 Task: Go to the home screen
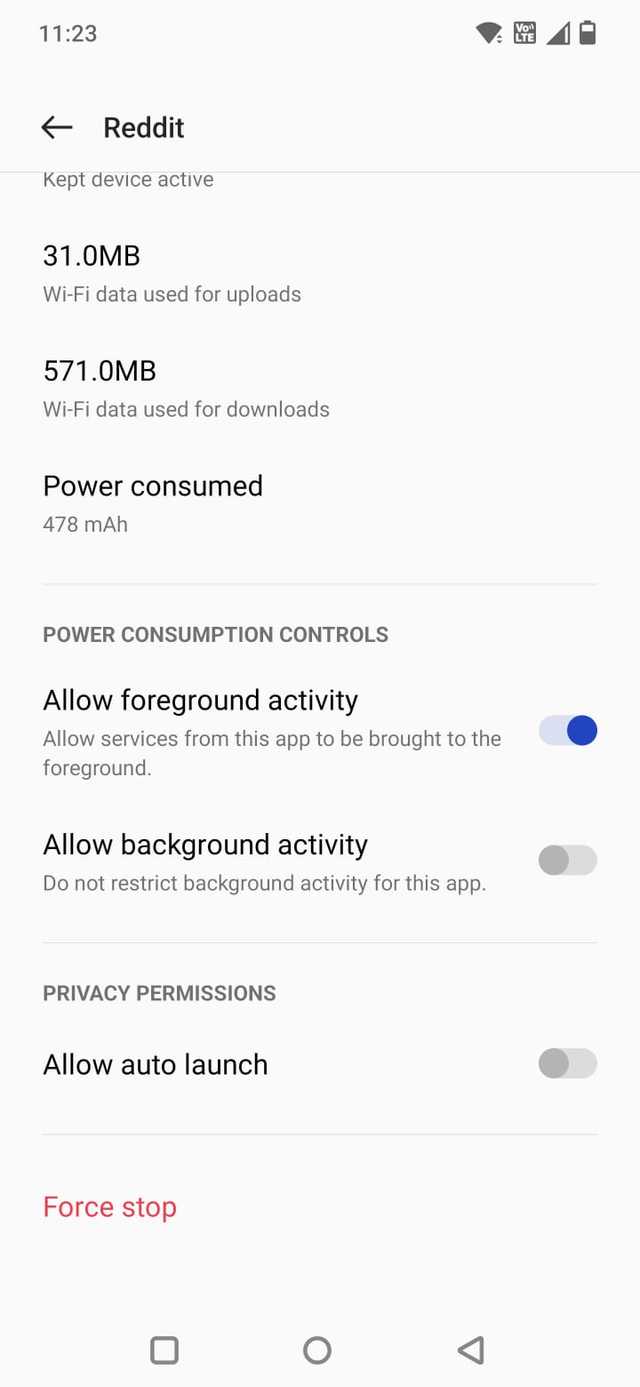[x=317, y=1350]
